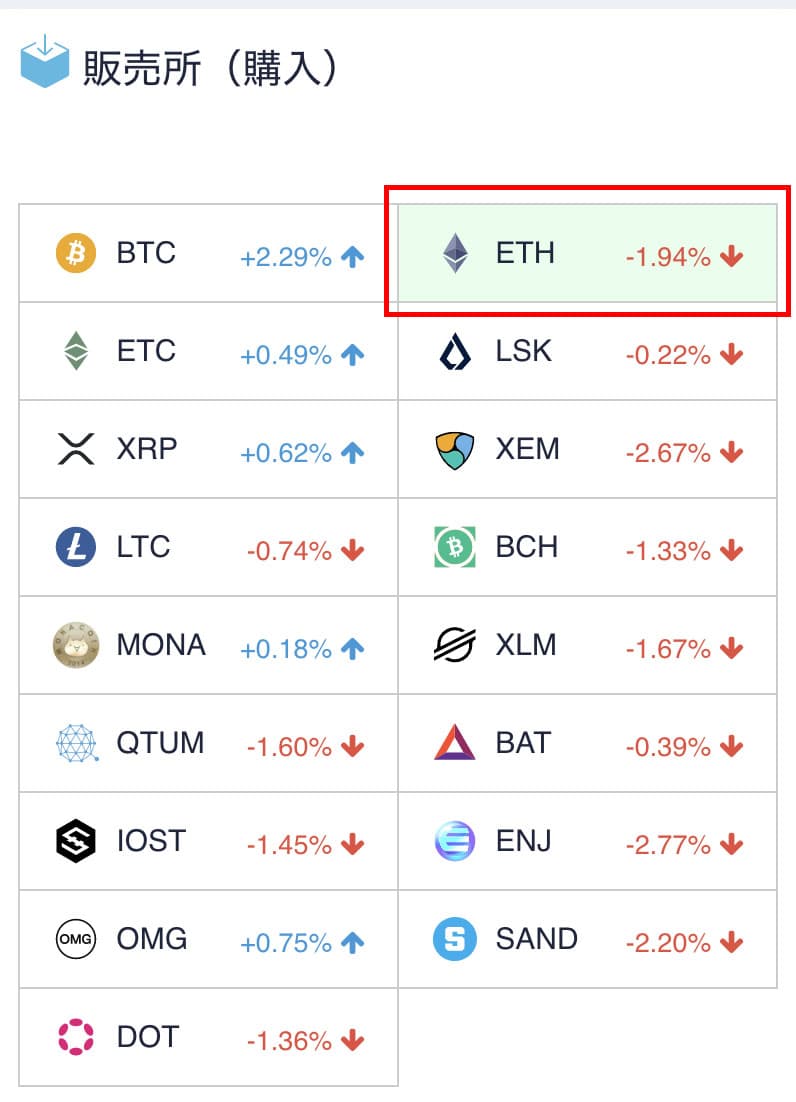
Task: Open the BCH coin cell
Action: click(587, 547)
